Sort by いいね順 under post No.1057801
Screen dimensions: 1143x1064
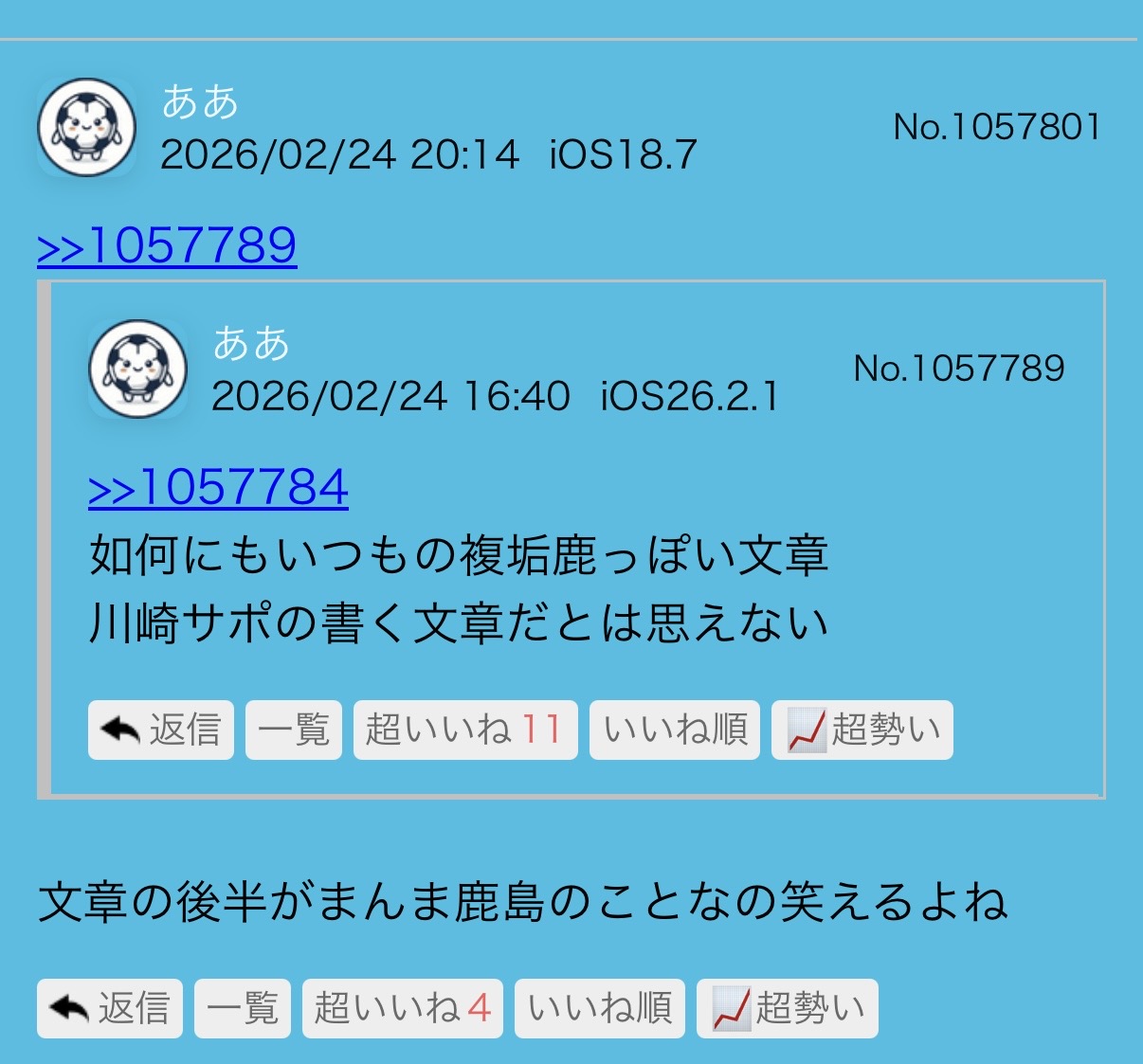point(599,1008)
